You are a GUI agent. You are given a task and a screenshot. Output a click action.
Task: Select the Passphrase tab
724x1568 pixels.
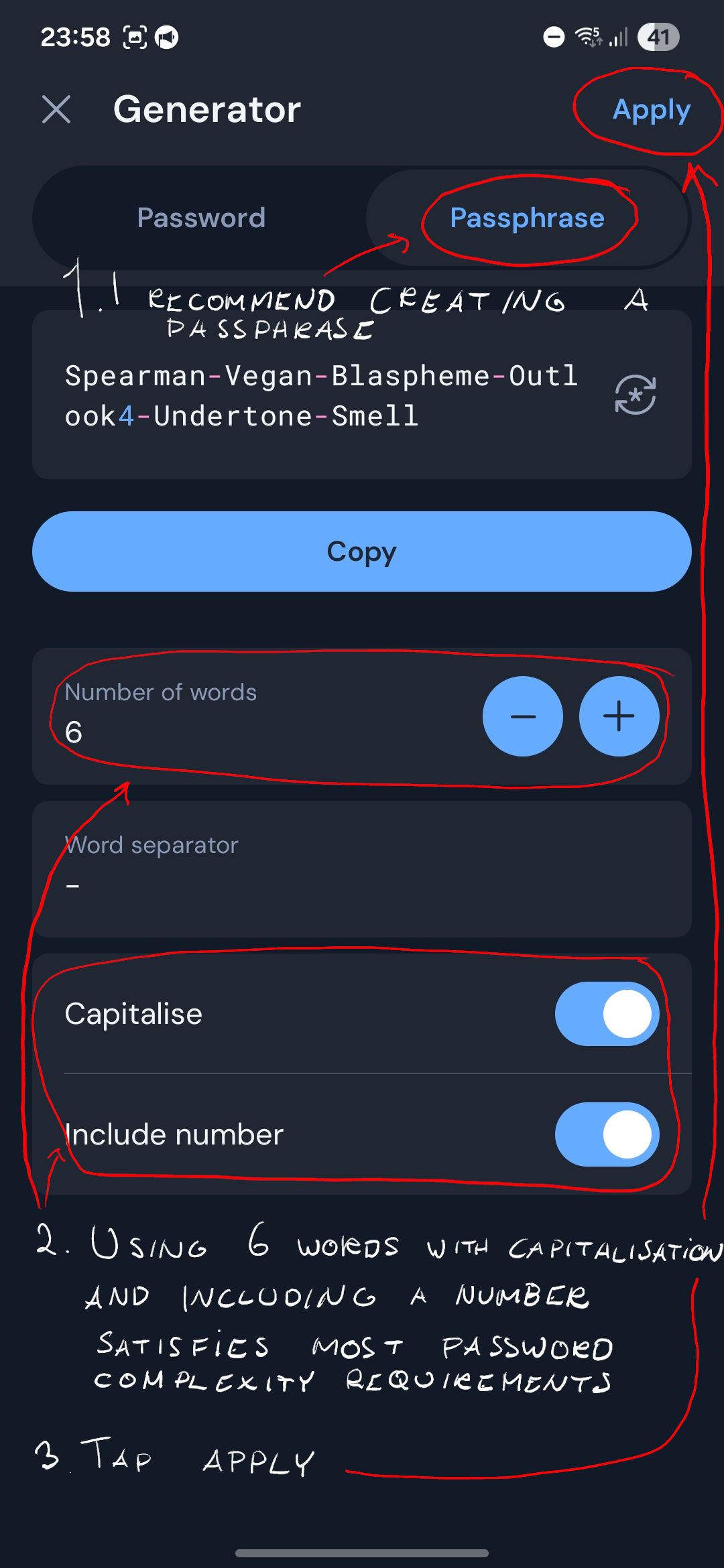point(527,218)
